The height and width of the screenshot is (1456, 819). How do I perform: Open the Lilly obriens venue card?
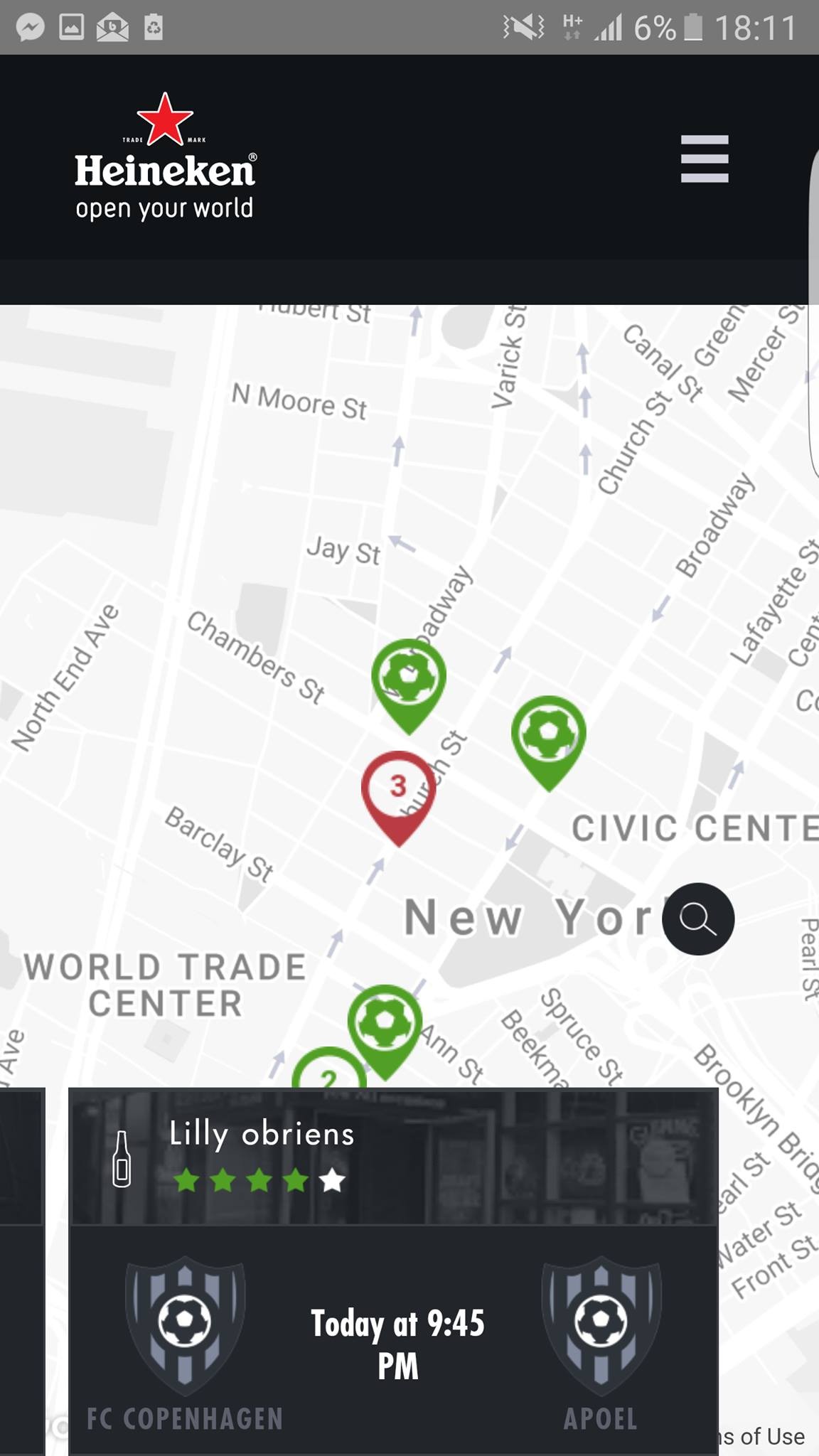393,1272
